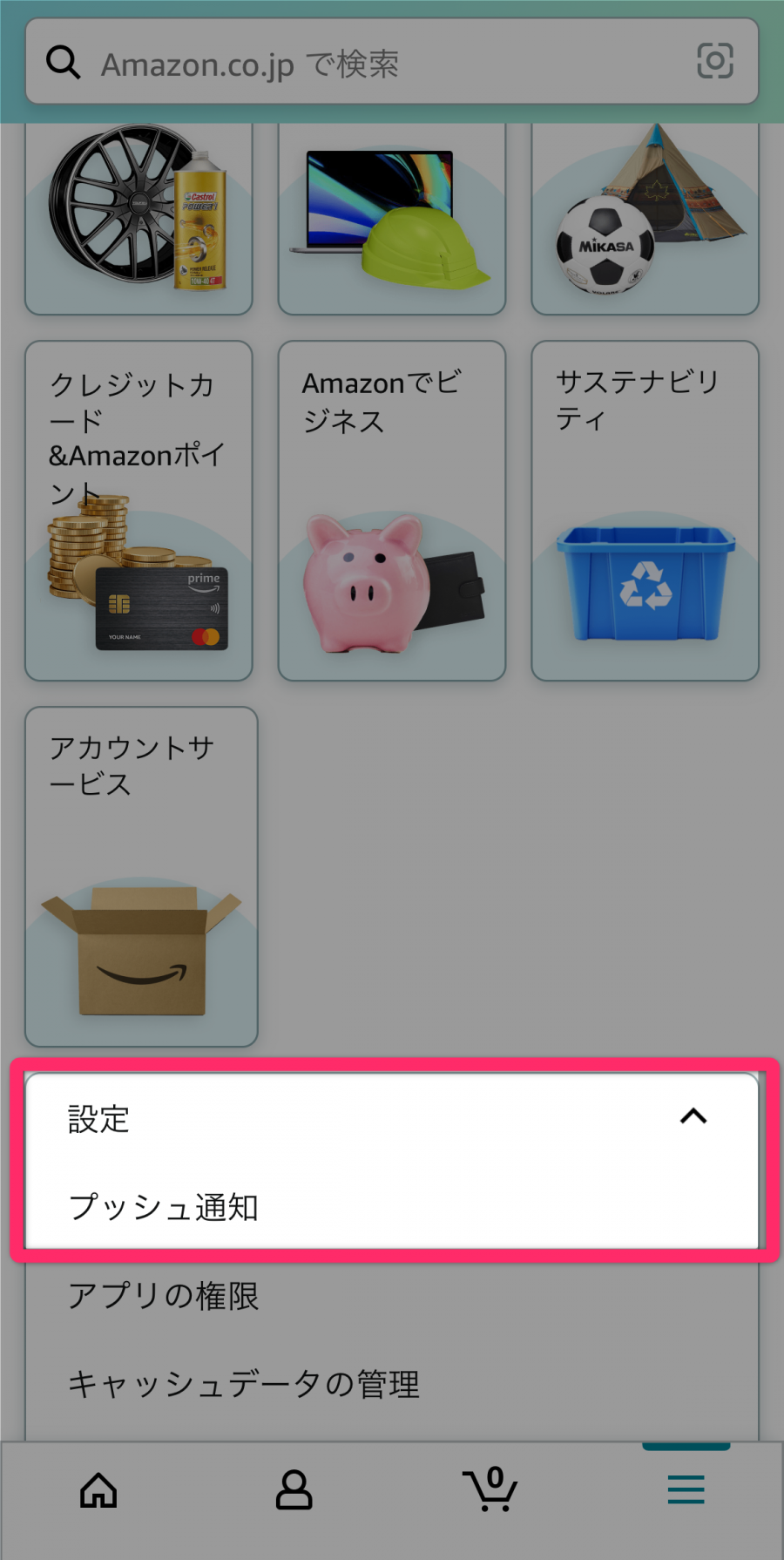
Task: Tap the hamburger menu icon
Action: 686,1489
